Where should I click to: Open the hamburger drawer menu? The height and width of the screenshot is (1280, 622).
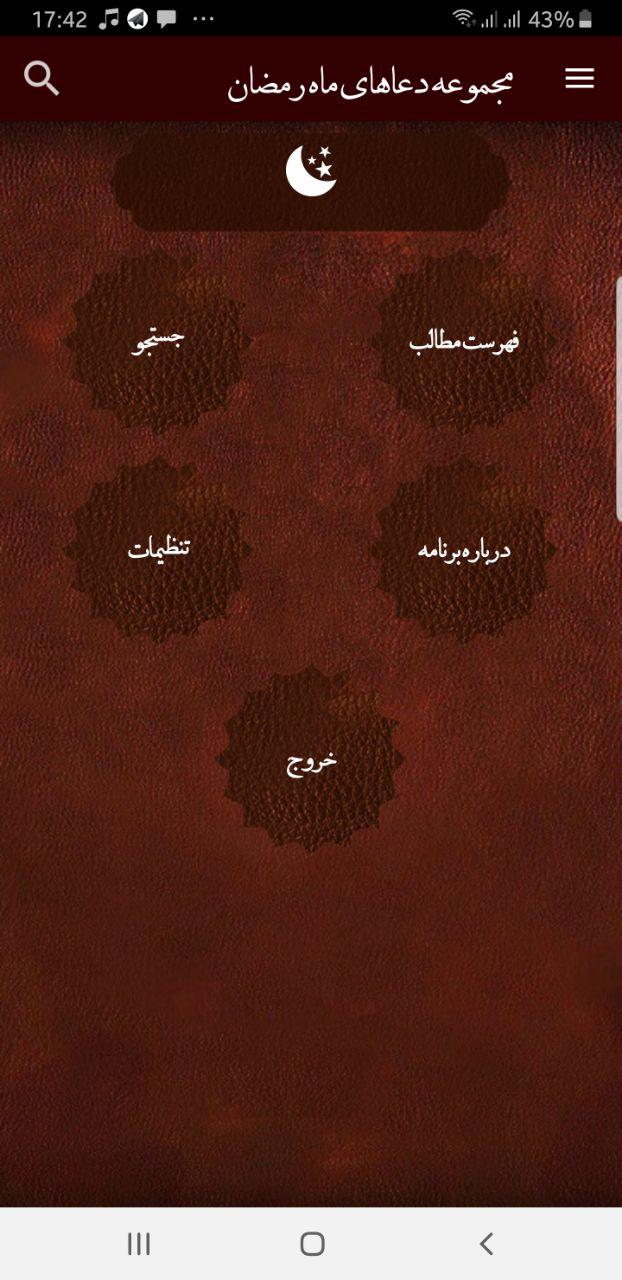point(580,79)
